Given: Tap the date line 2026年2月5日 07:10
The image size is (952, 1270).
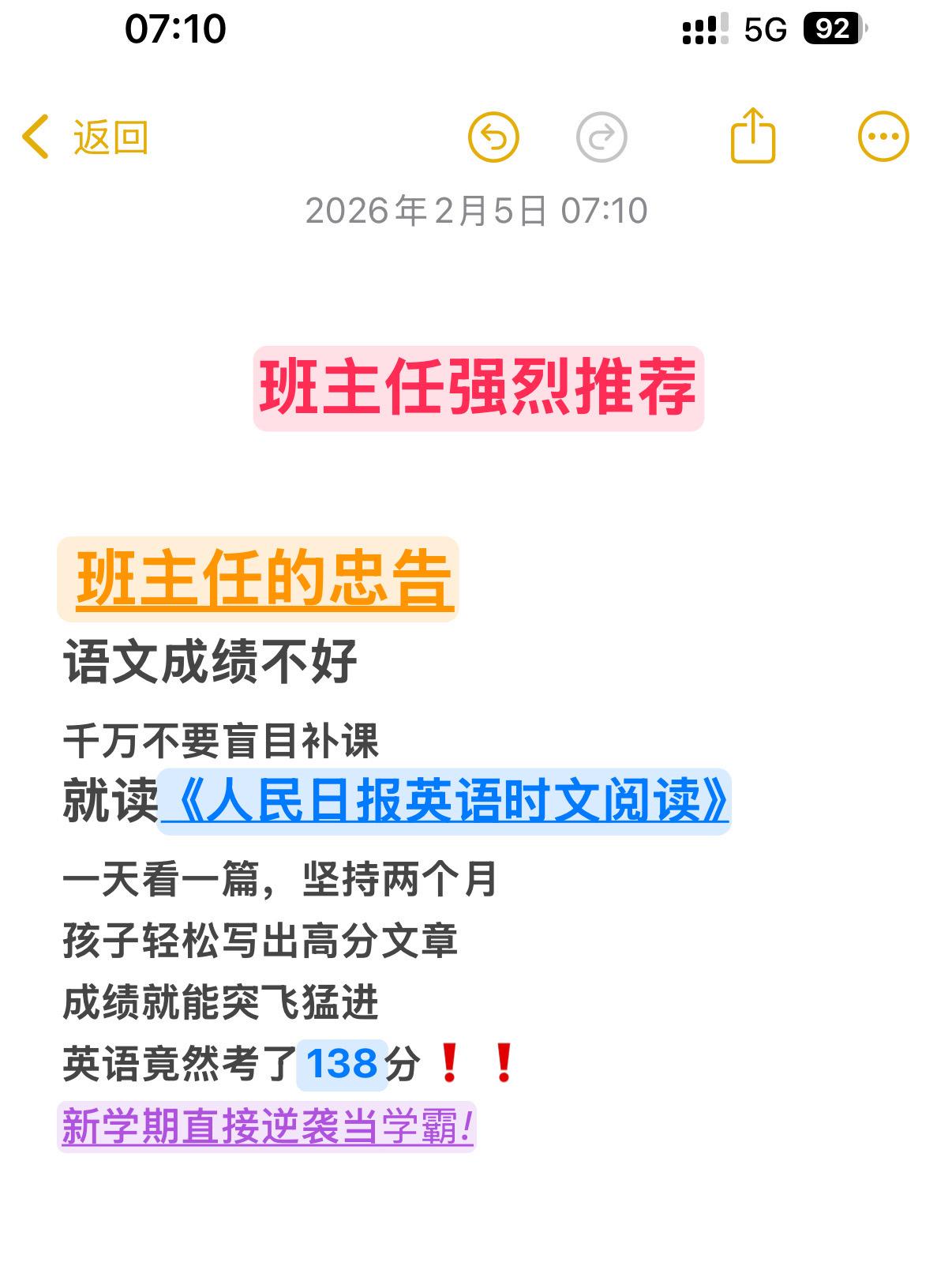Looking at the screenshot, I should [476, 210].
